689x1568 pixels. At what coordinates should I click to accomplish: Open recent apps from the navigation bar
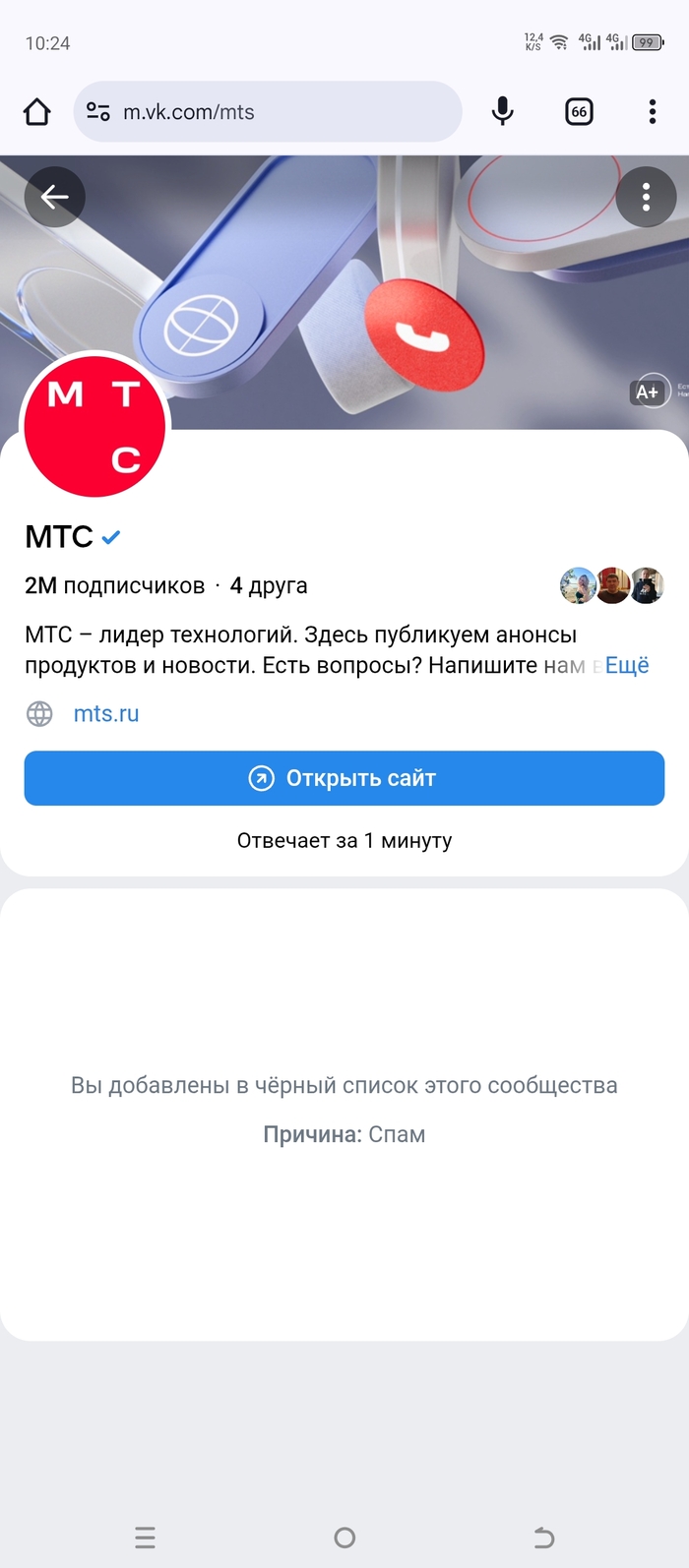click(x=146, y=1538)
